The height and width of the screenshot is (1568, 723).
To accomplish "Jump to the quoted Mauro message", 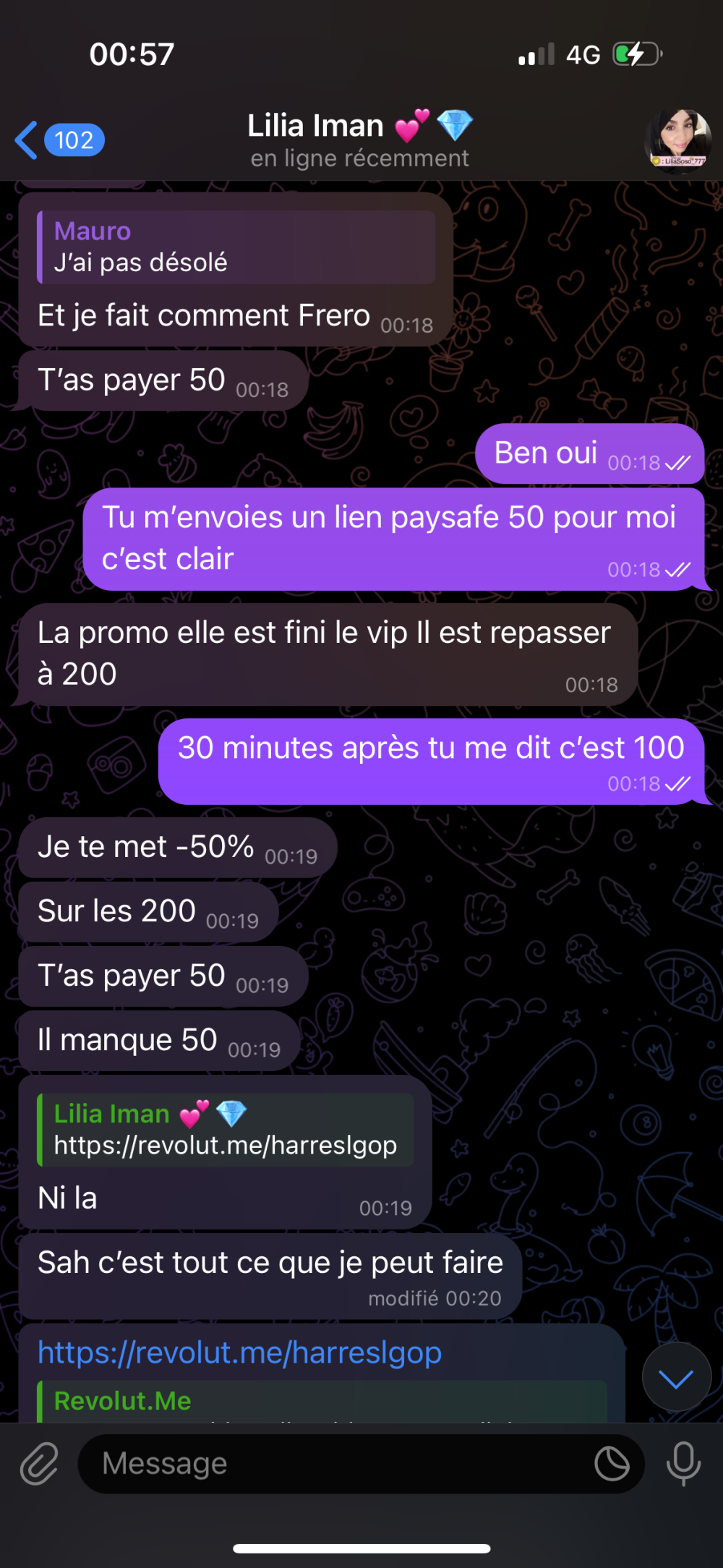I will (x=236, y=247).
